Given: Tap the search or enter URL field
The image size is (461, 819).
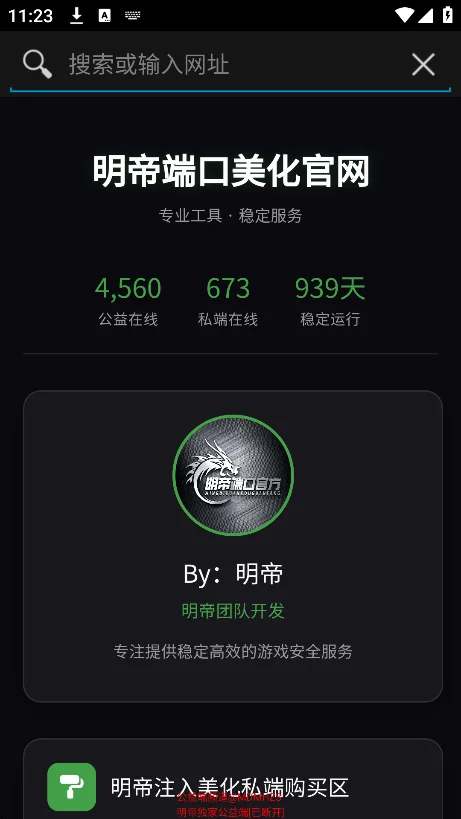Looking at the screenshot, I should (230, 65).
